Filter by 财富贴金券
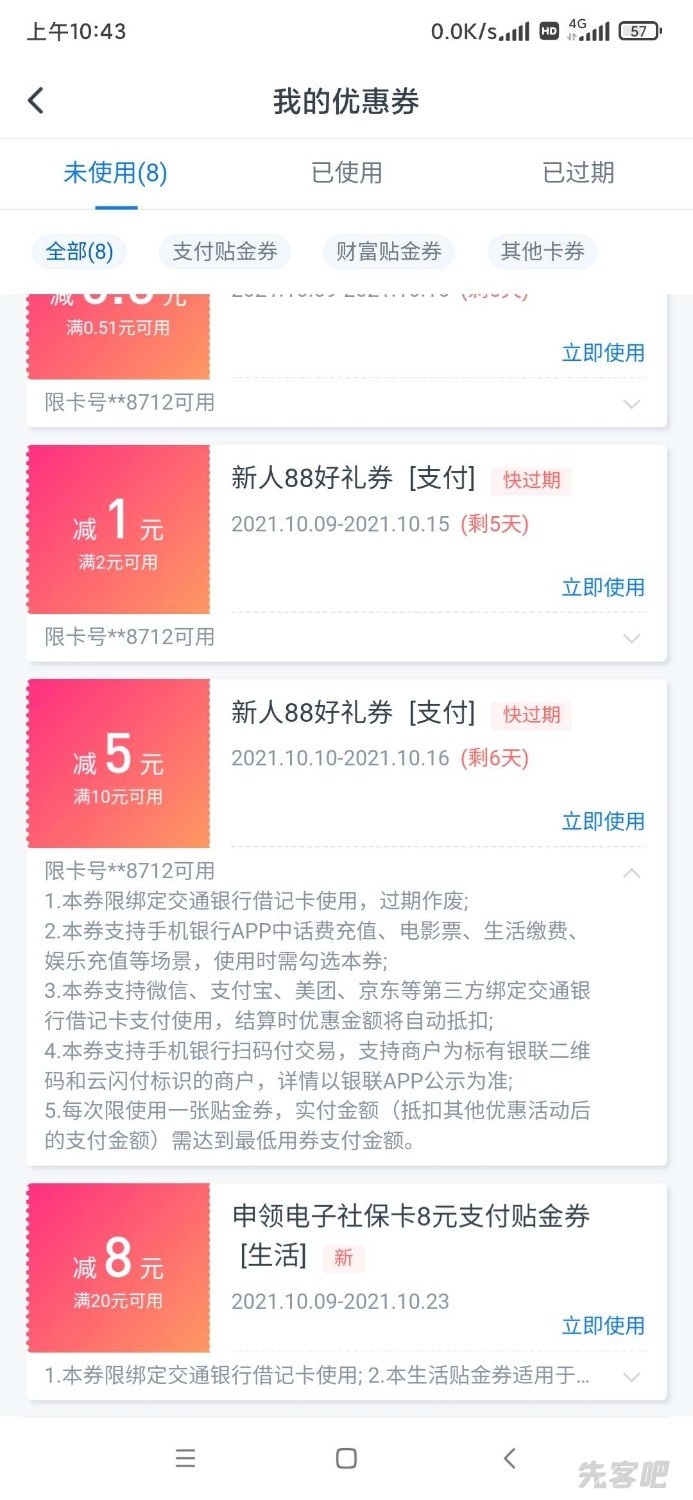693x1500 pixels. [x=389, y=252]
